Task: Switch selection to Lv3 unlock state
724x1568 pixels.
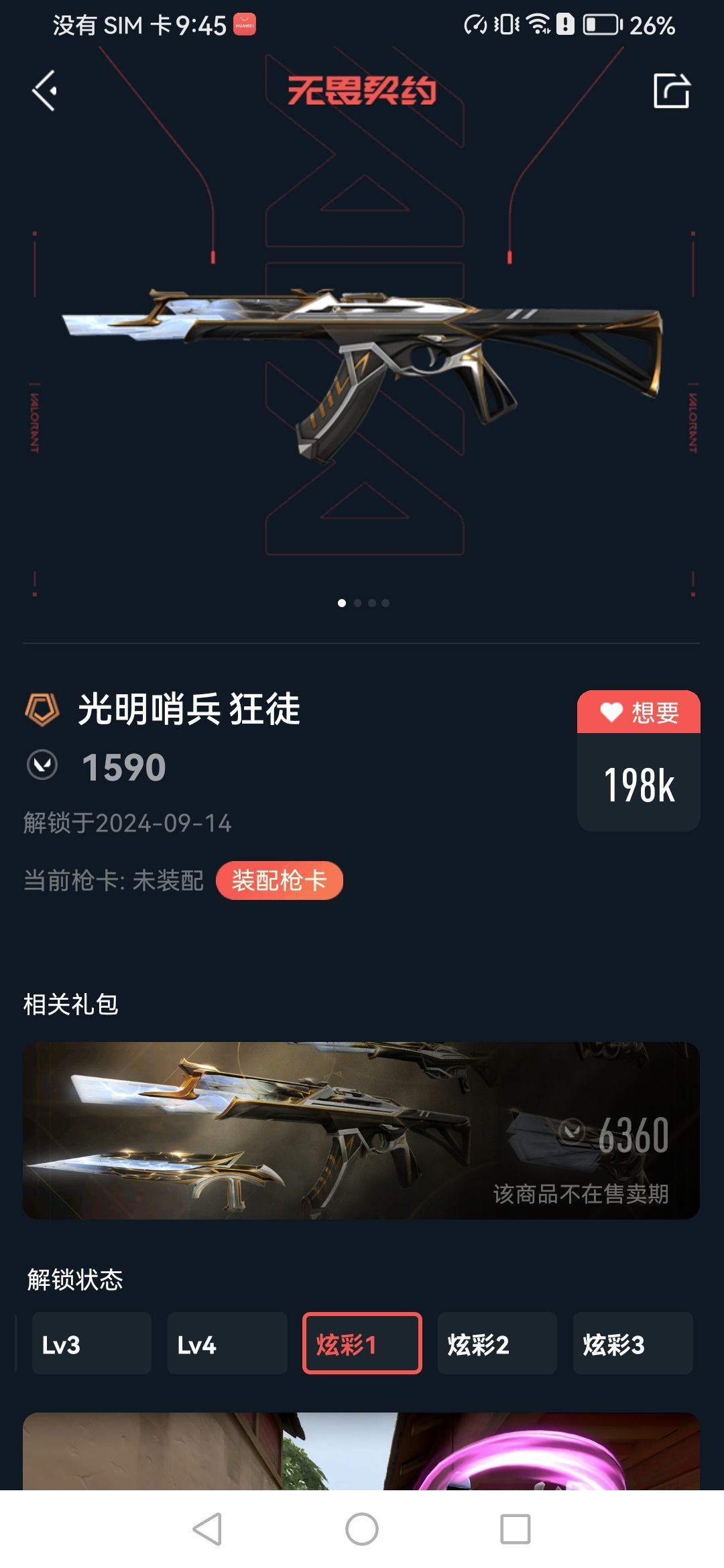Action: (x=92, y=1344)
